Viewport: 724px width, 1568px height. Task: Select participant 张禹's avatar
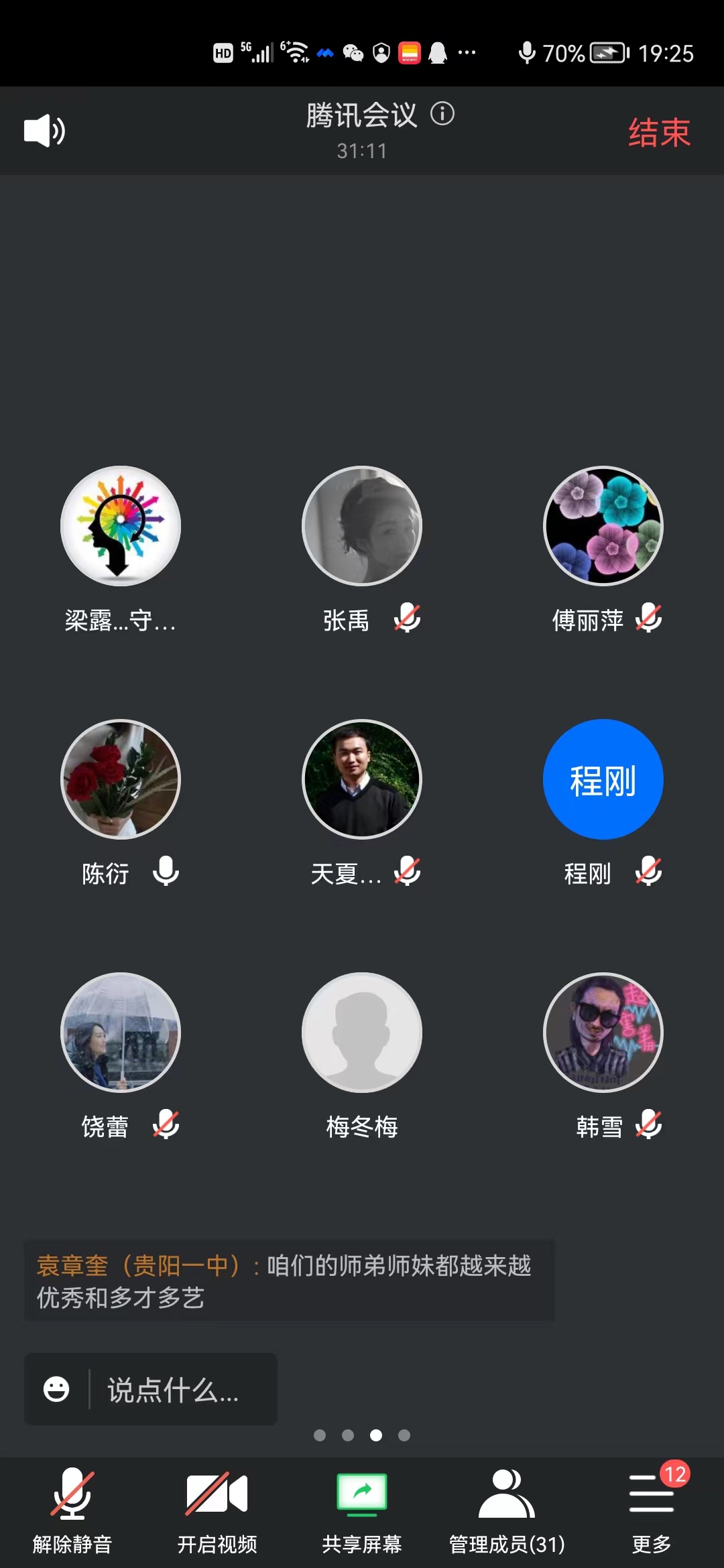[362, 526]
